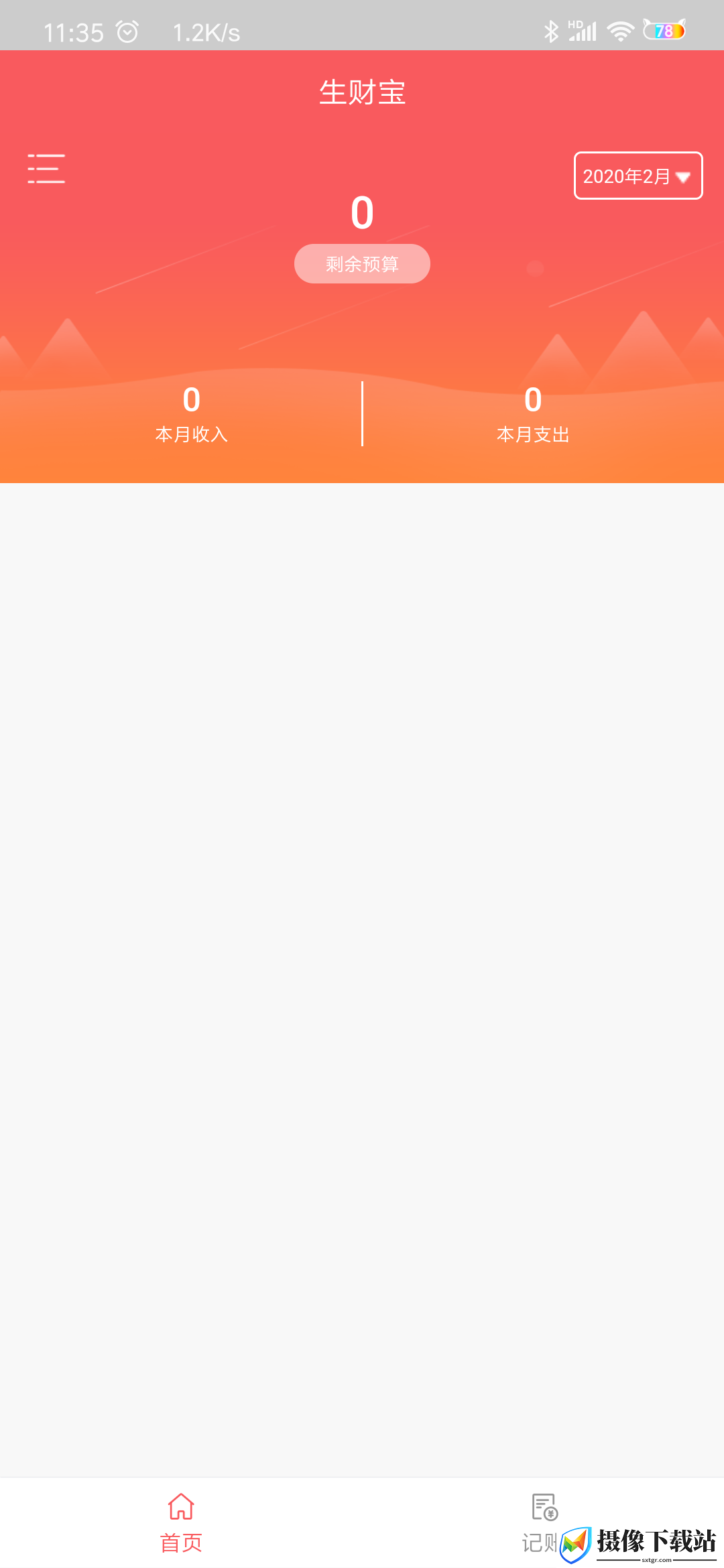Screen dimensions: 724x1568
Task: Open the side drawer menu
Action: (x=46, y=168)
